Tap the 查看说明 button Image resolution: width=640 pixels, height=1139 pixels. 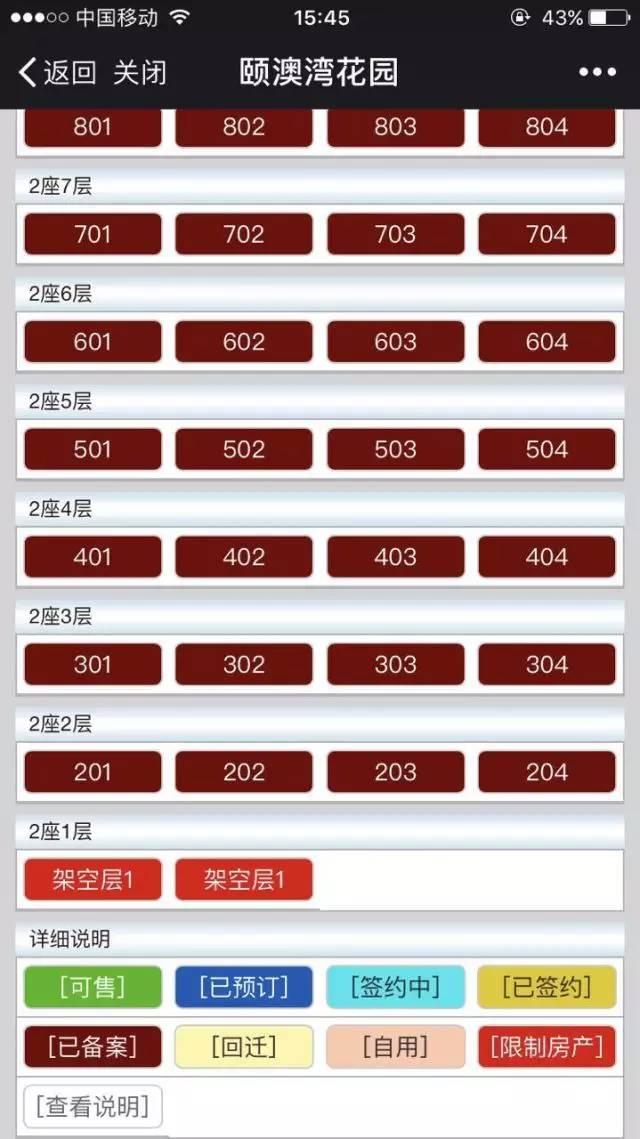click(93, 1106)
